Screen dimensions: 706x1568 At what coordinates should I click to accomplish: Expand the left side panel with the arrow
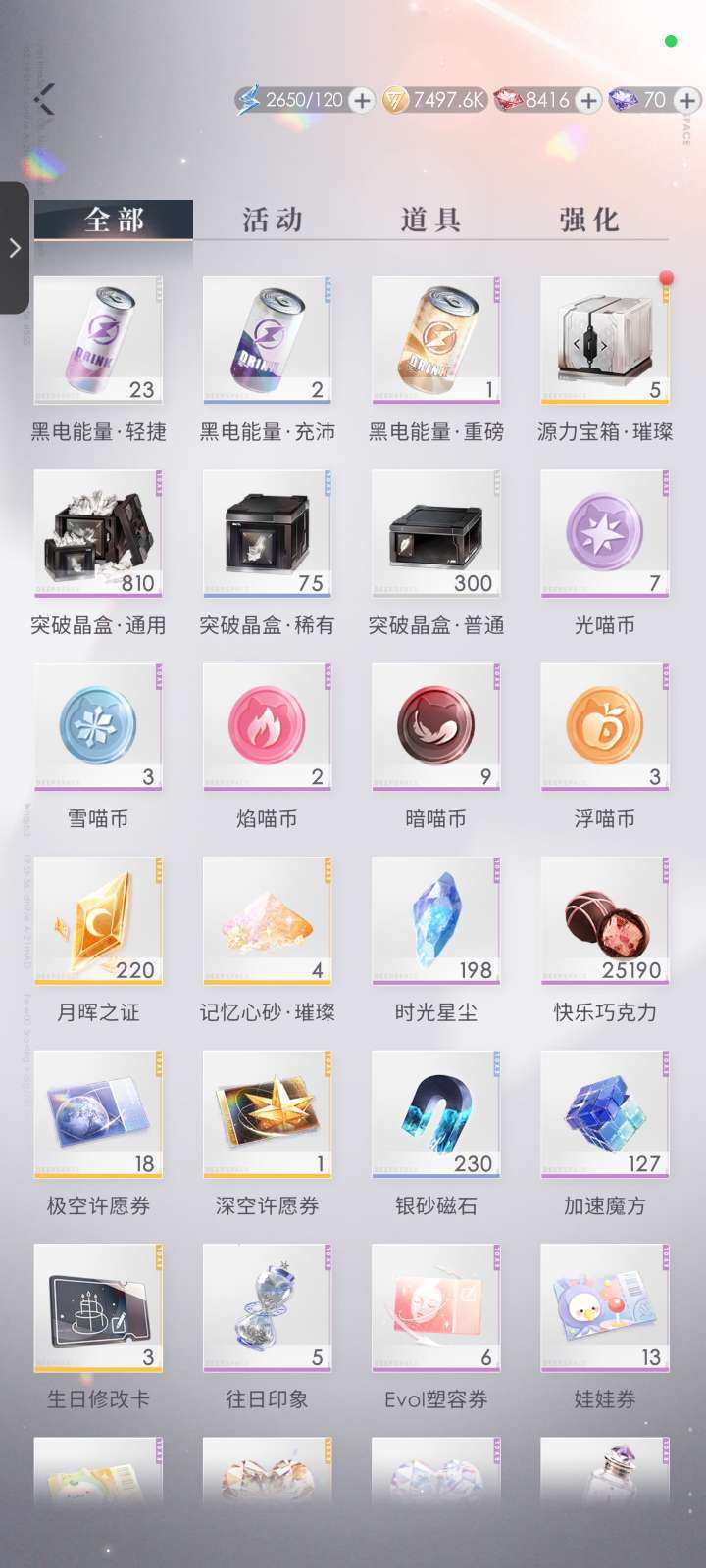[x=15, y=248]
